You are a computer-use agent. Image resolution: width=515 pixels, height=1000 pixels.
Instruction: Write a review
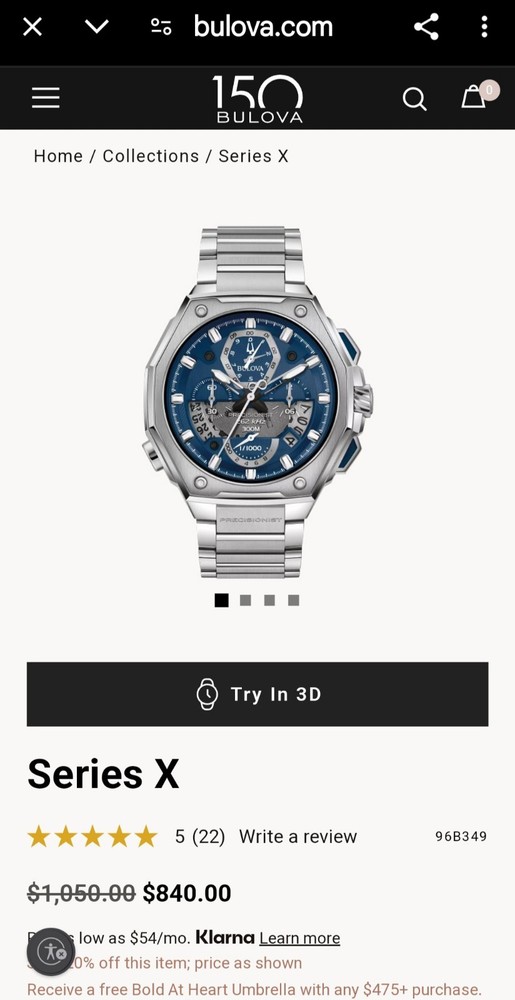pyautogui.click(x=298, y=837)
